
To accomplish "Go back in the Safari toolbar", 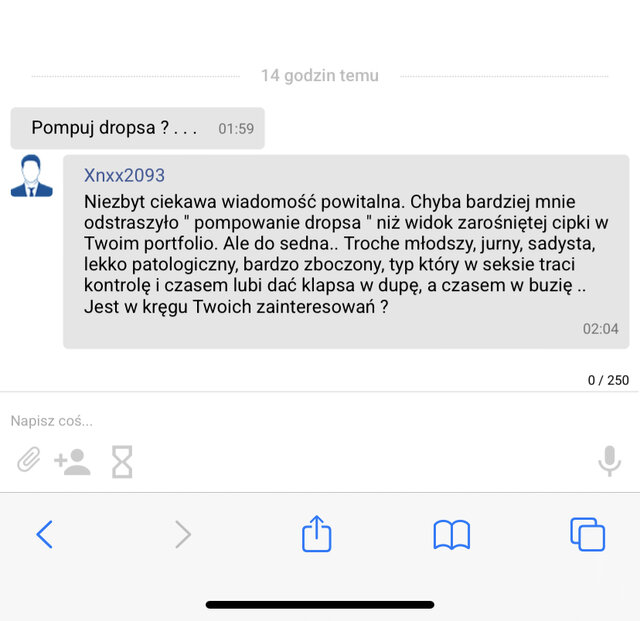I will (x=44, y=534).
